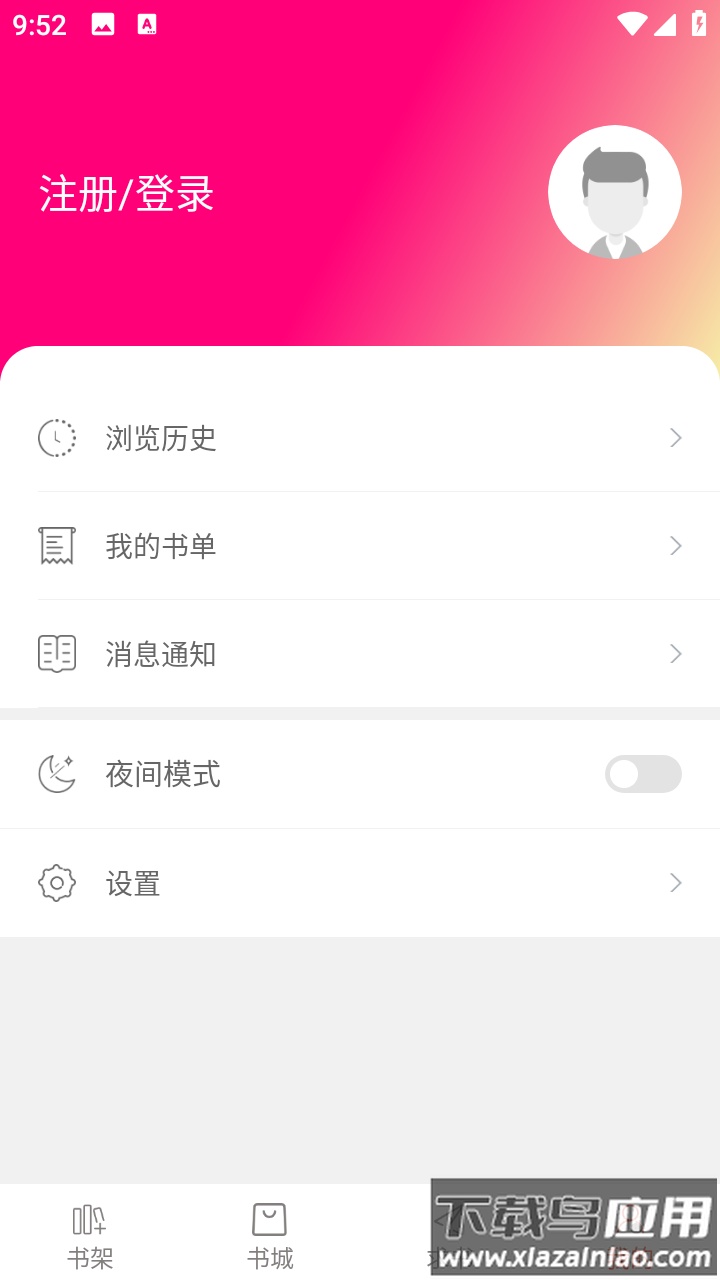The width and height of the screenshot is (720, 1280).
Task: Click the crescent moon night mode icon
Action: point(57,774)
